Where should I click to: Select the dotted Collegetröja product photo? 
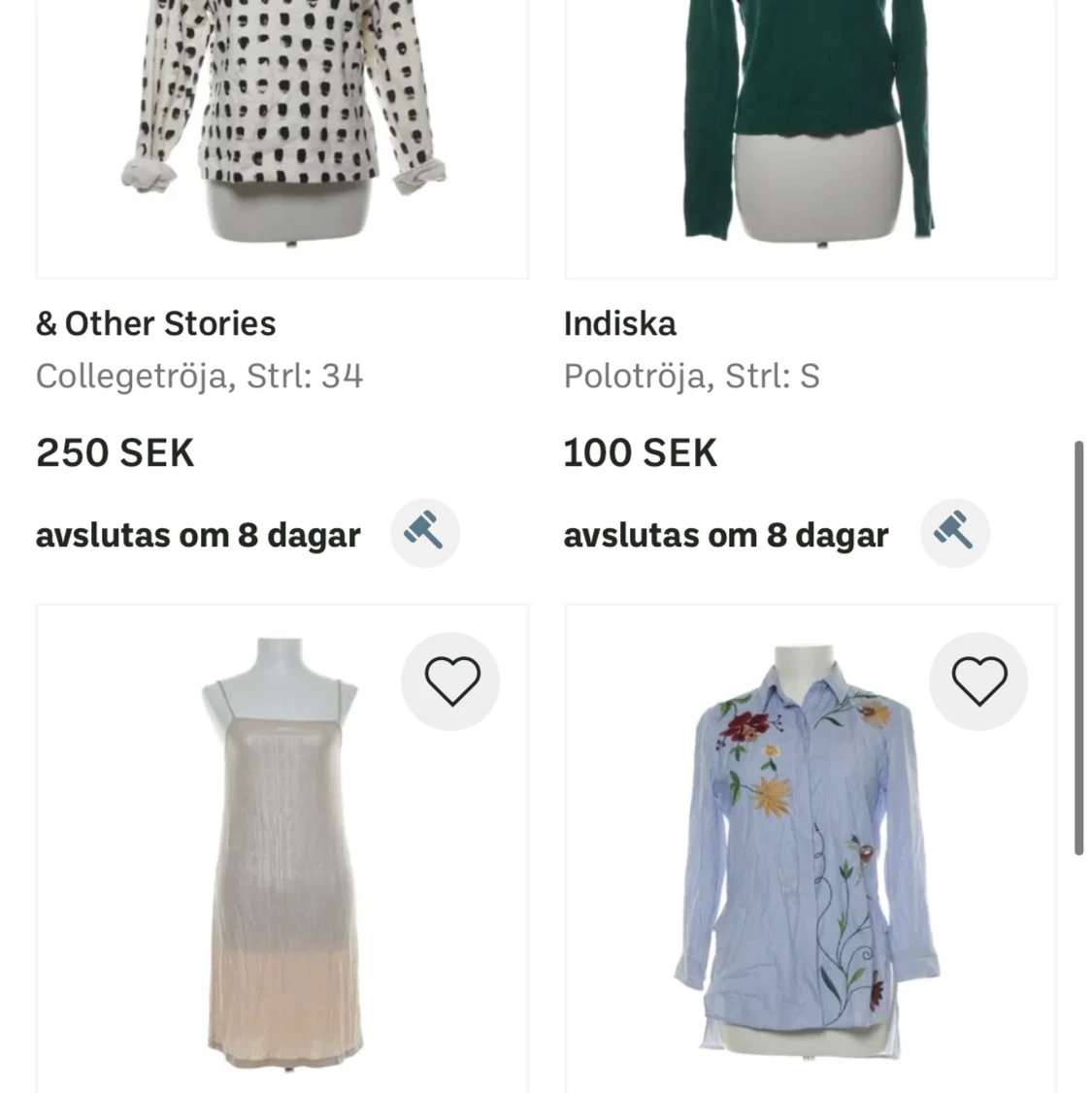pyautogui.click(x=281, y=136)
